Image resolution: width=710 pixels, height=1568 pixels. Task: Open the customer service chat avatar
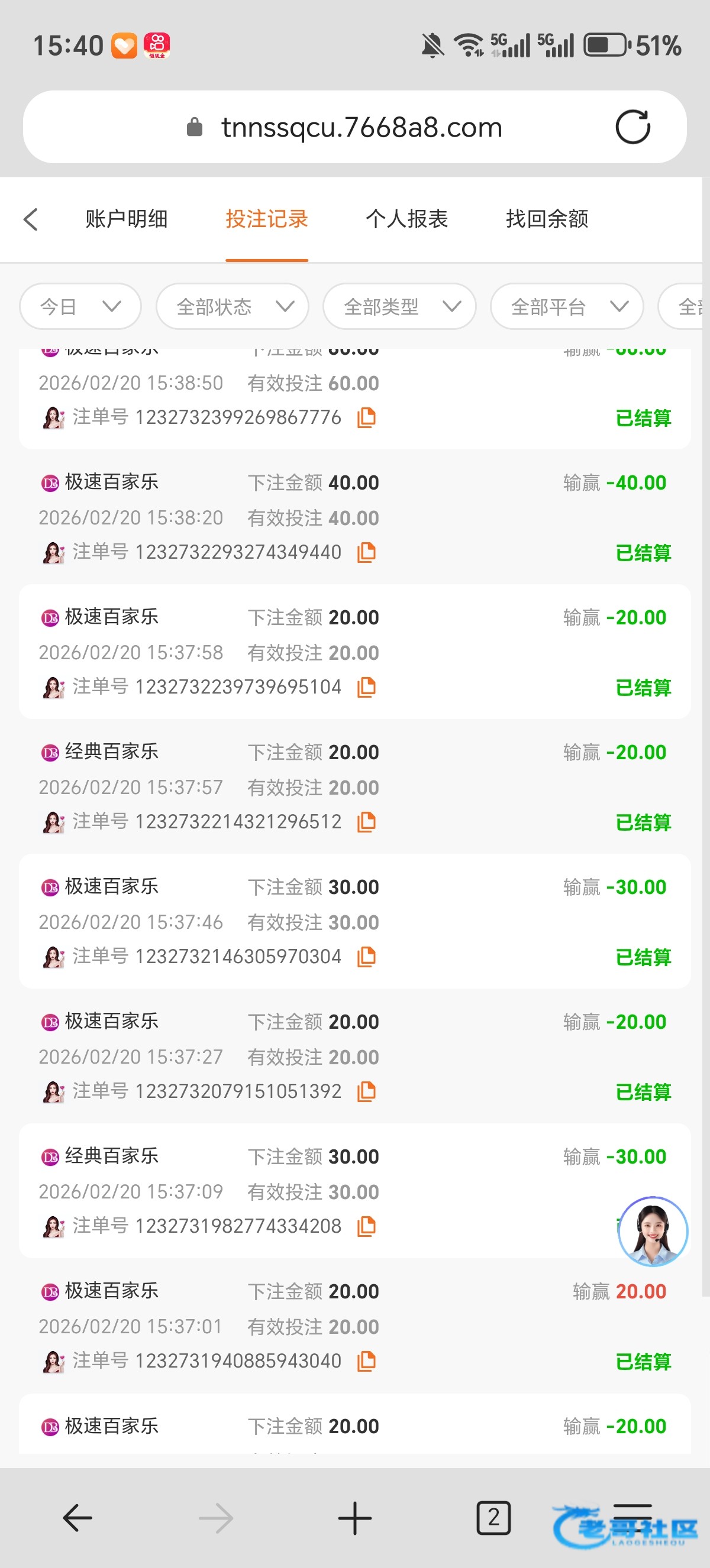[653, 1231]
